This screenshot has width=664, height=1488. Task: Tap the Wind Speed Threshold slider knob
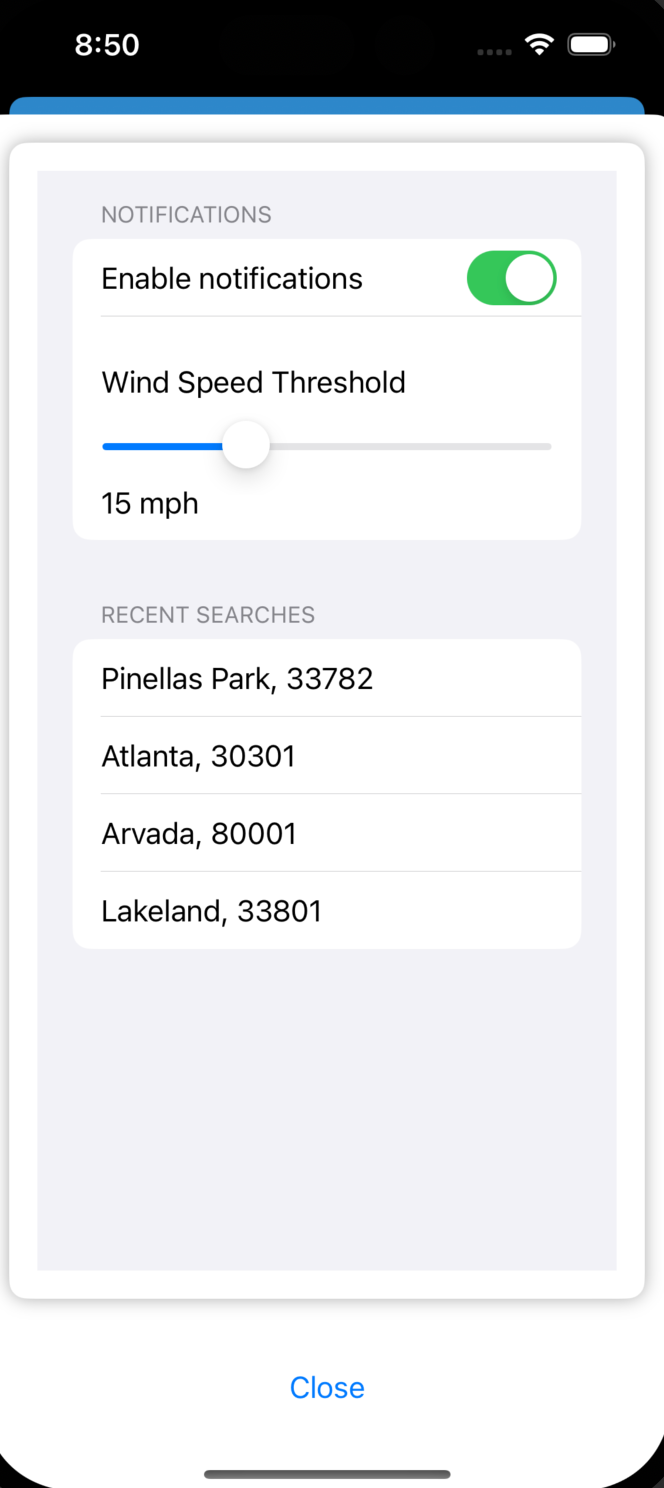point(246,446)
